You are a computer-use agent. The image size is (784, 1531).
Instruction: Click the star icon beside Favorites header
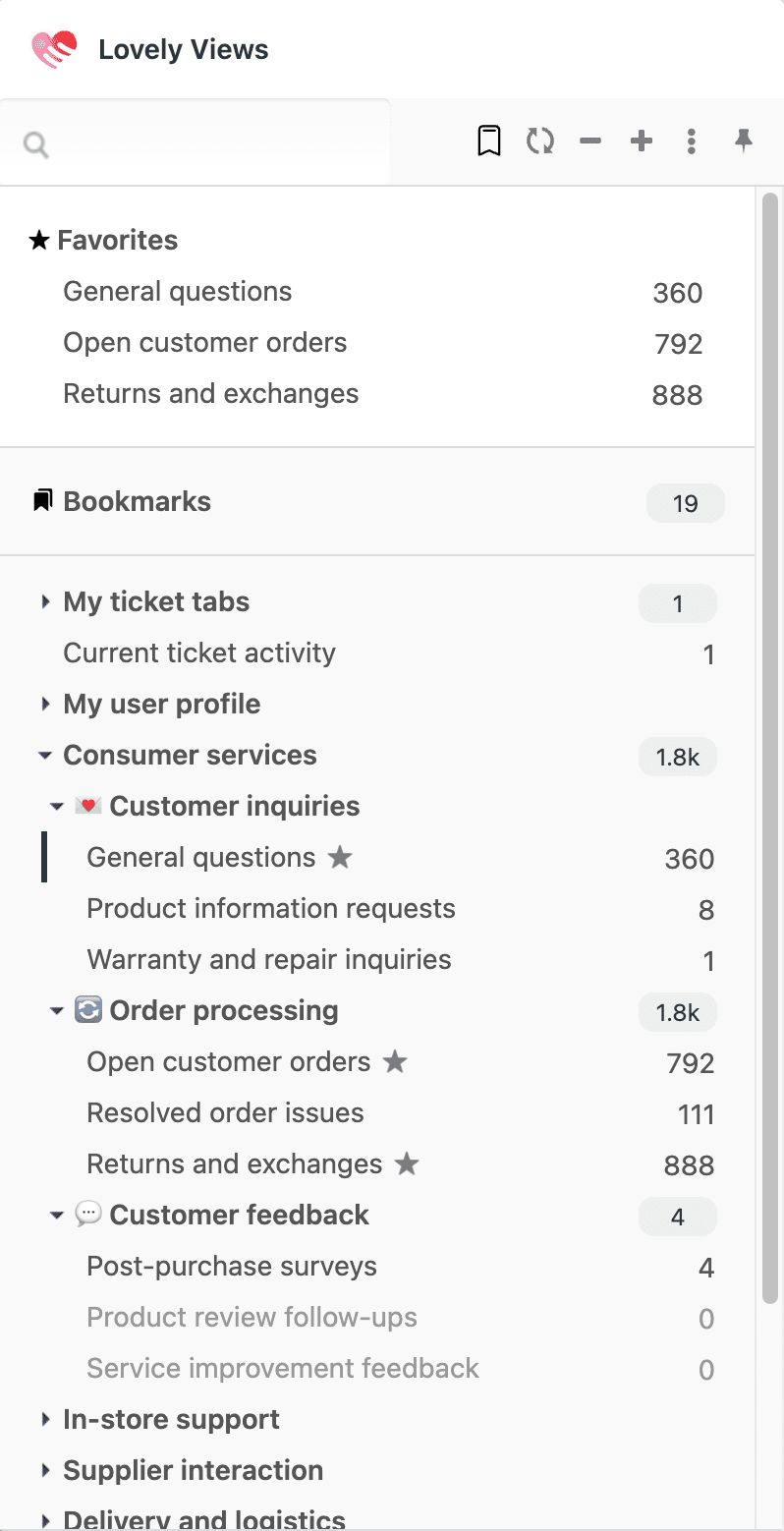pyautogui.click(x=38, y=239)
